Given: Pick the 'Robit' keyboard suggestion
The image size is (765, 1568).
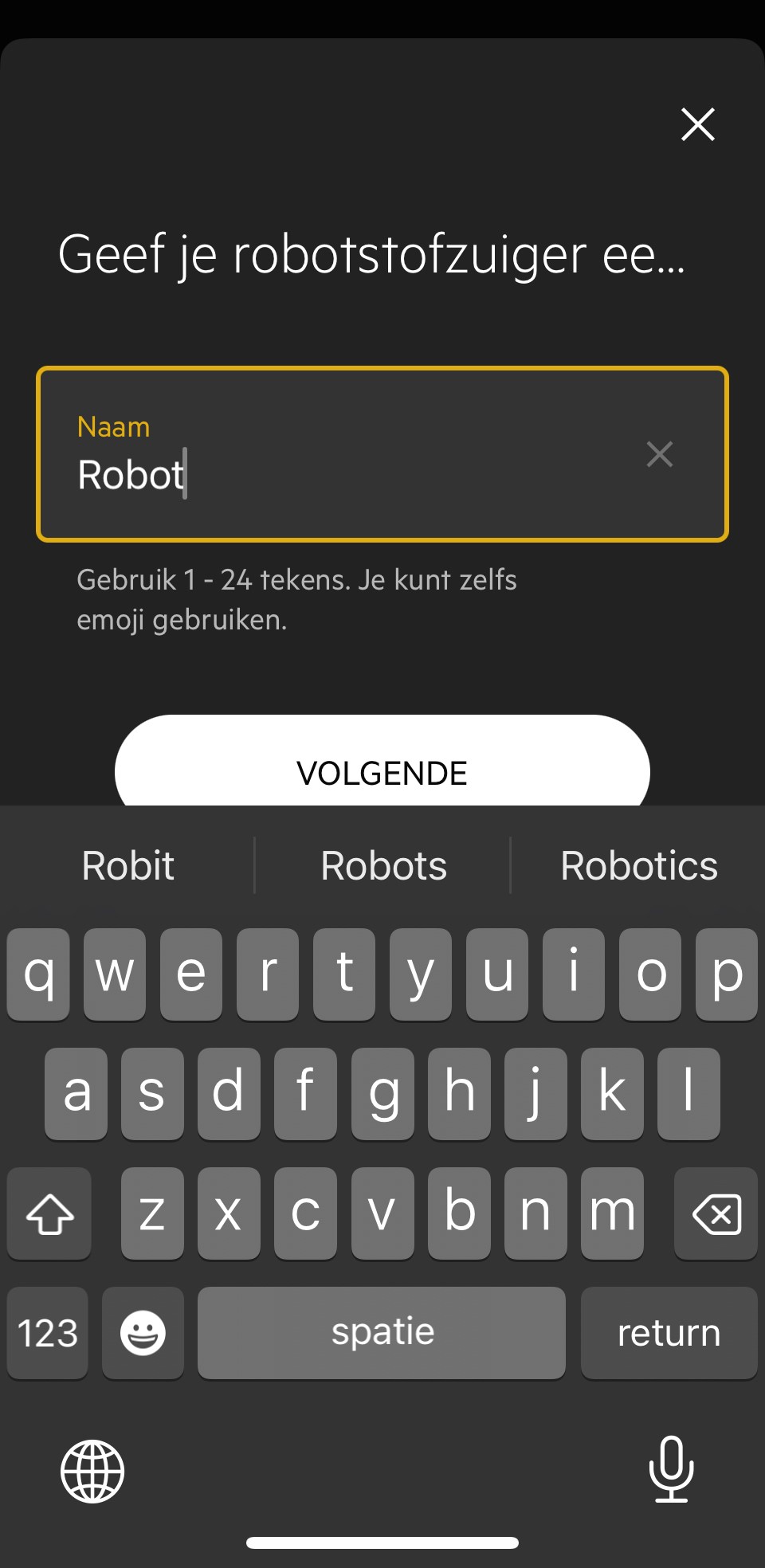Looking at the screenshot, I should [128, 865].
